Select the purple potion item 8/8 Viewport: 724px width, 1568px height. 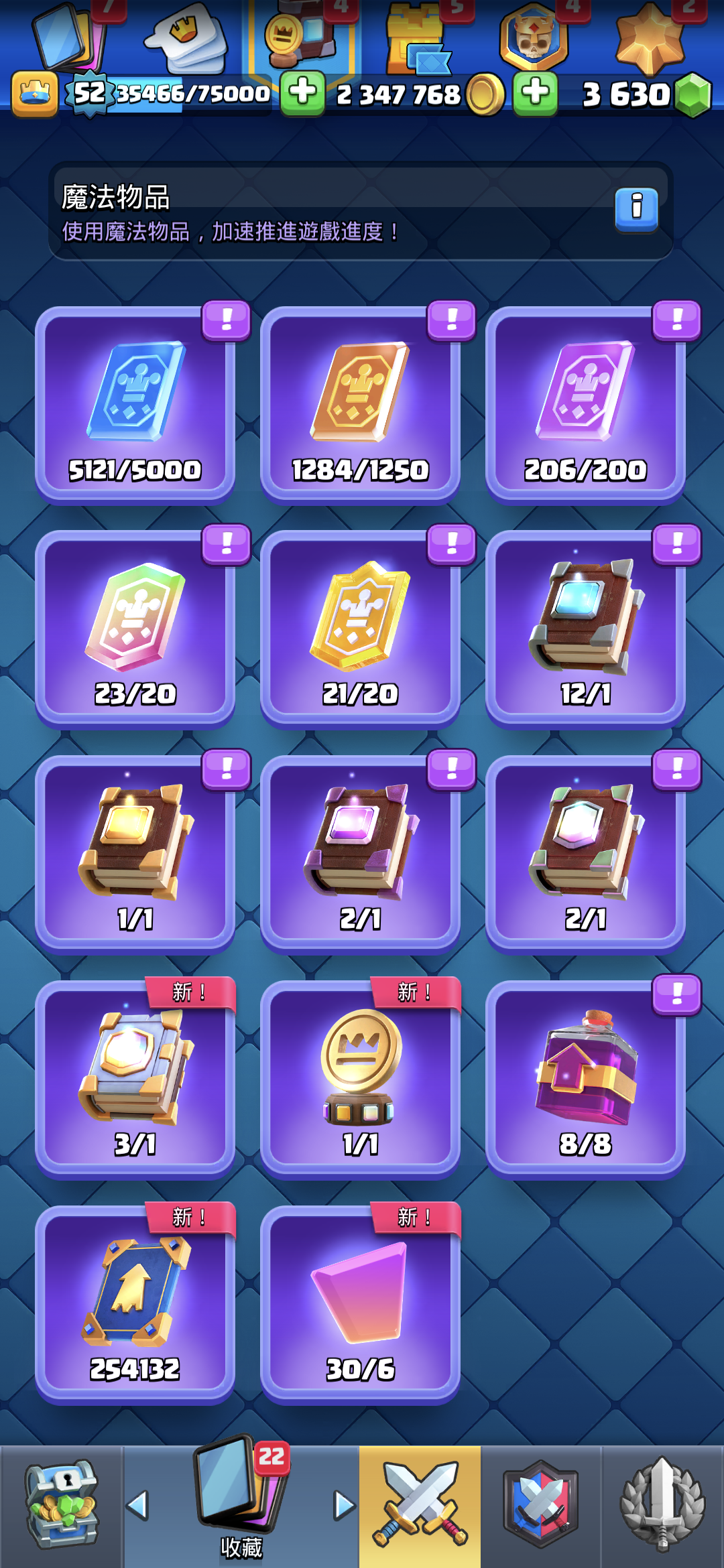(585, 1078)
